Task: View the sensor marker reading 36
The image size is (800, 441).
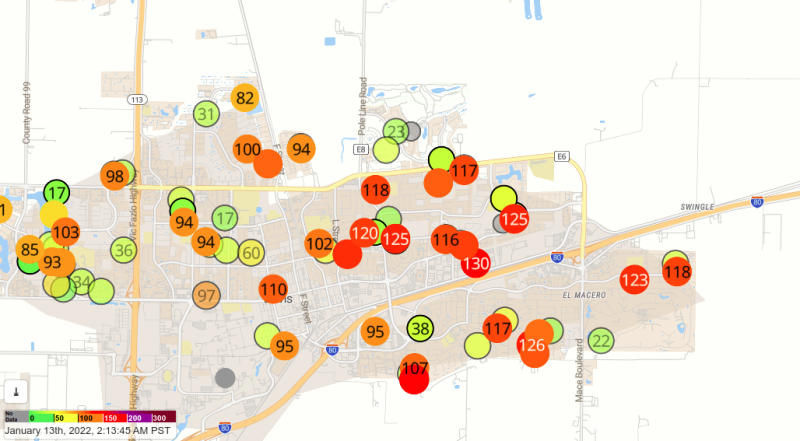Action: (124, 250)
